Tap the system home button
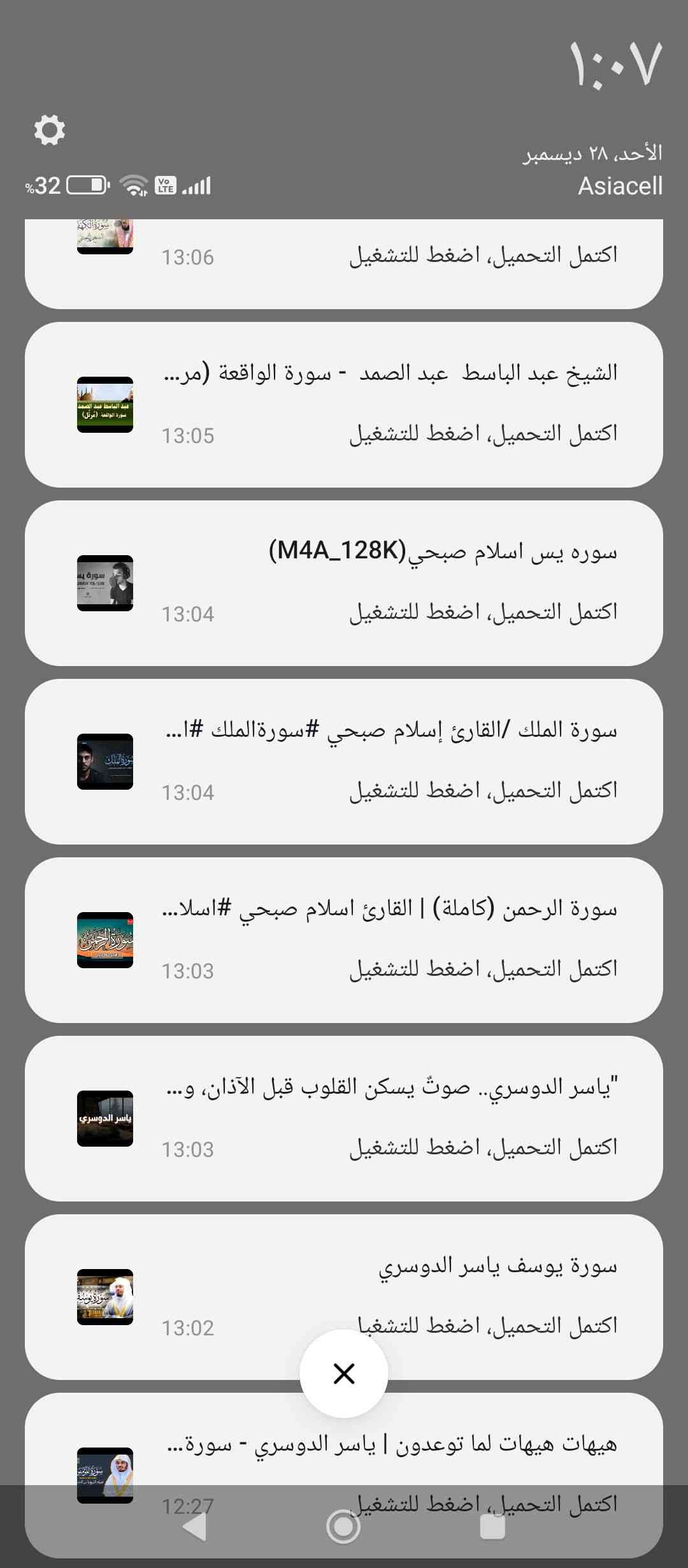 click(x=343, y=1527)
